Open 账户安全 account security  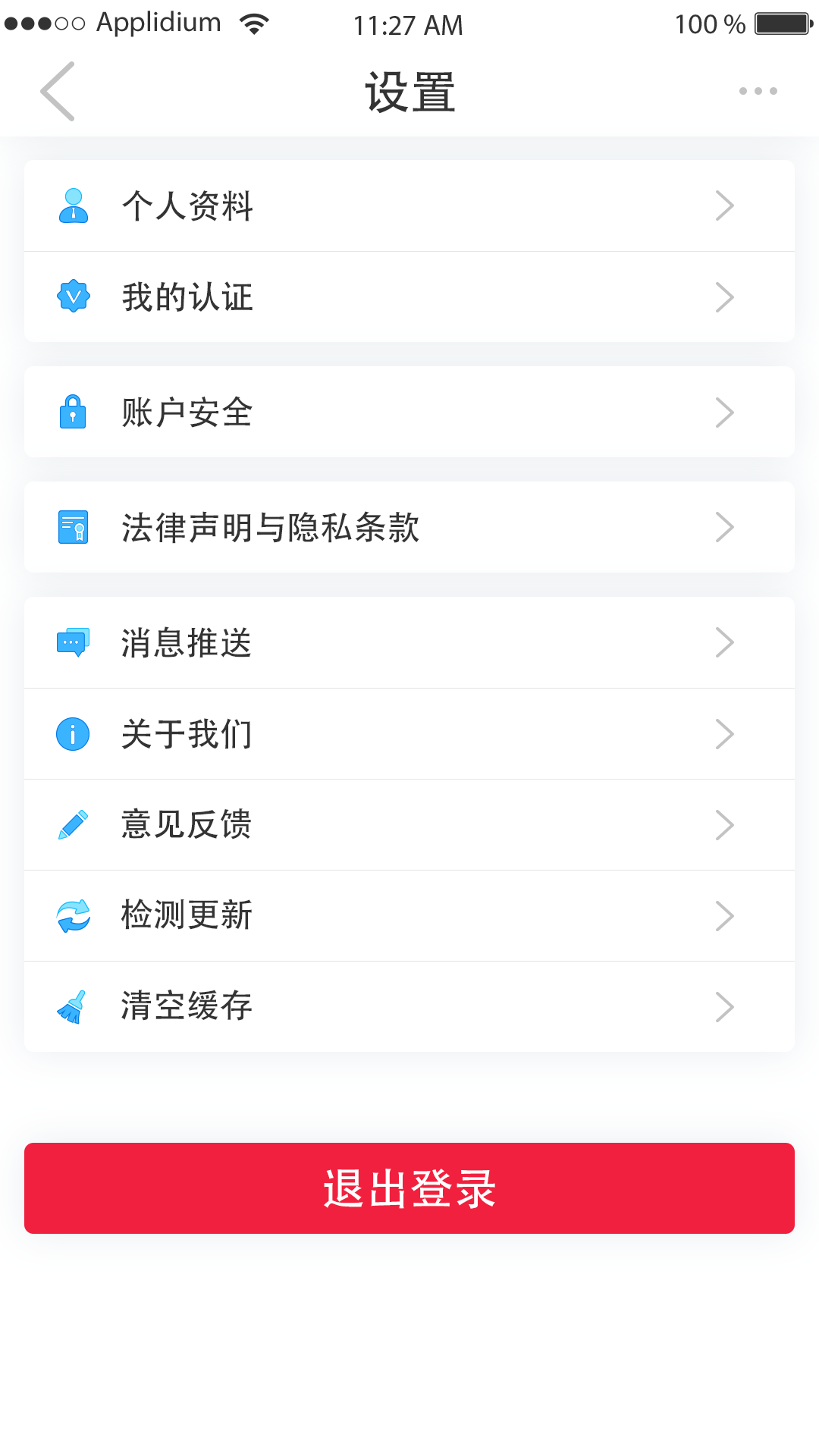(x=409, y=412)
